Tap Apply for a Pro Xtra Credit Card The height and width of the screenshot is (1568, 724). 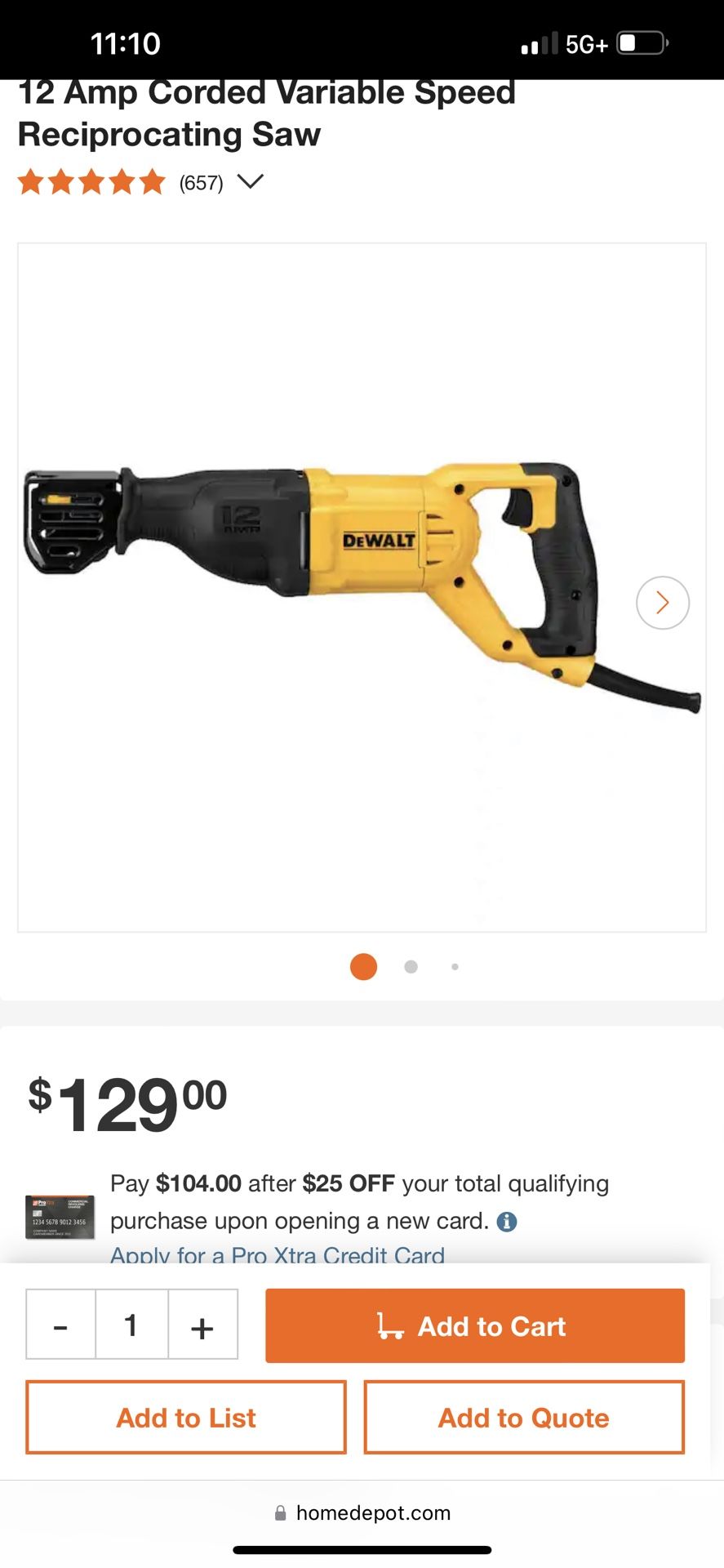[x=278, y=1255]
